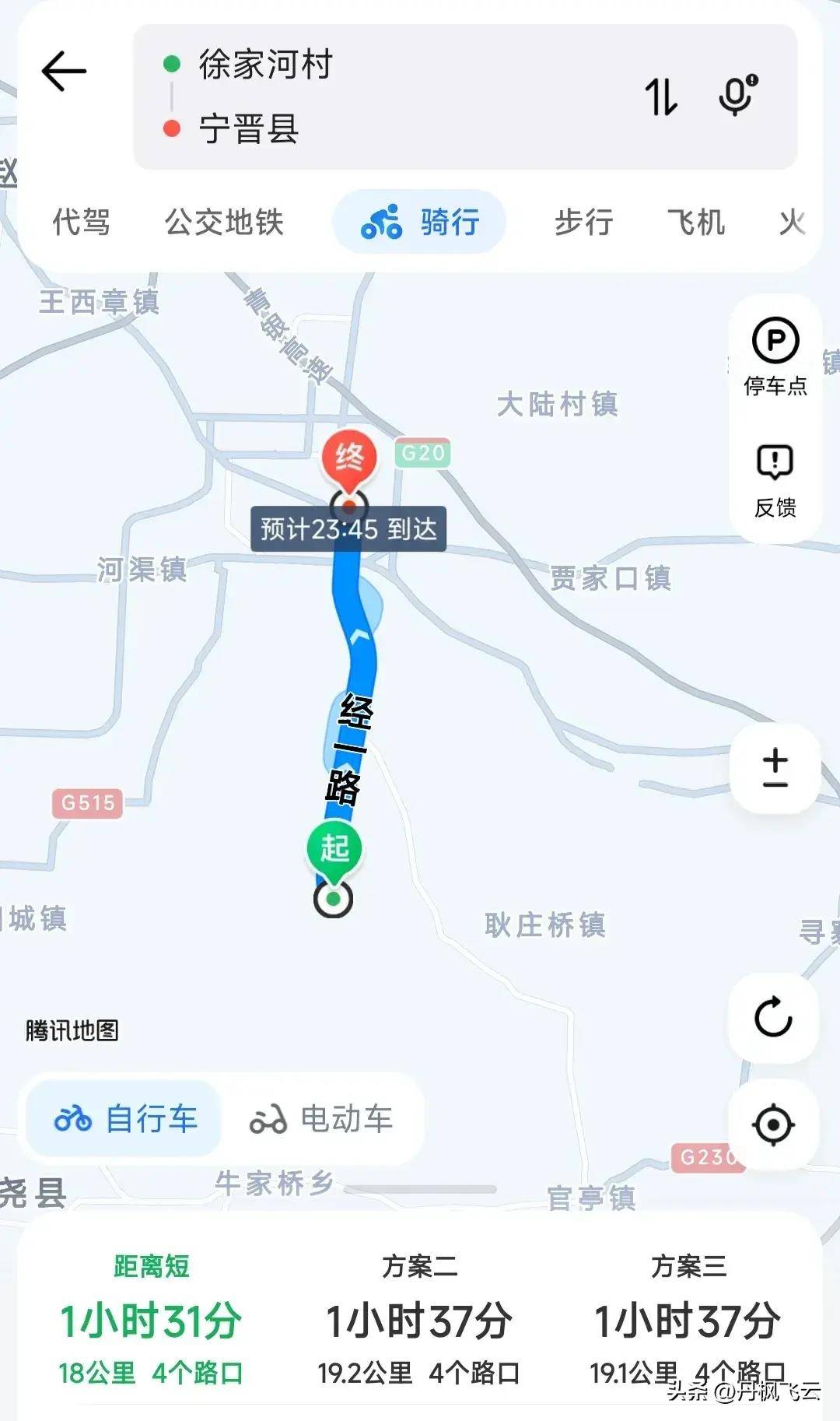Edit the starting point 徐家河村

(x=264, y=66)
